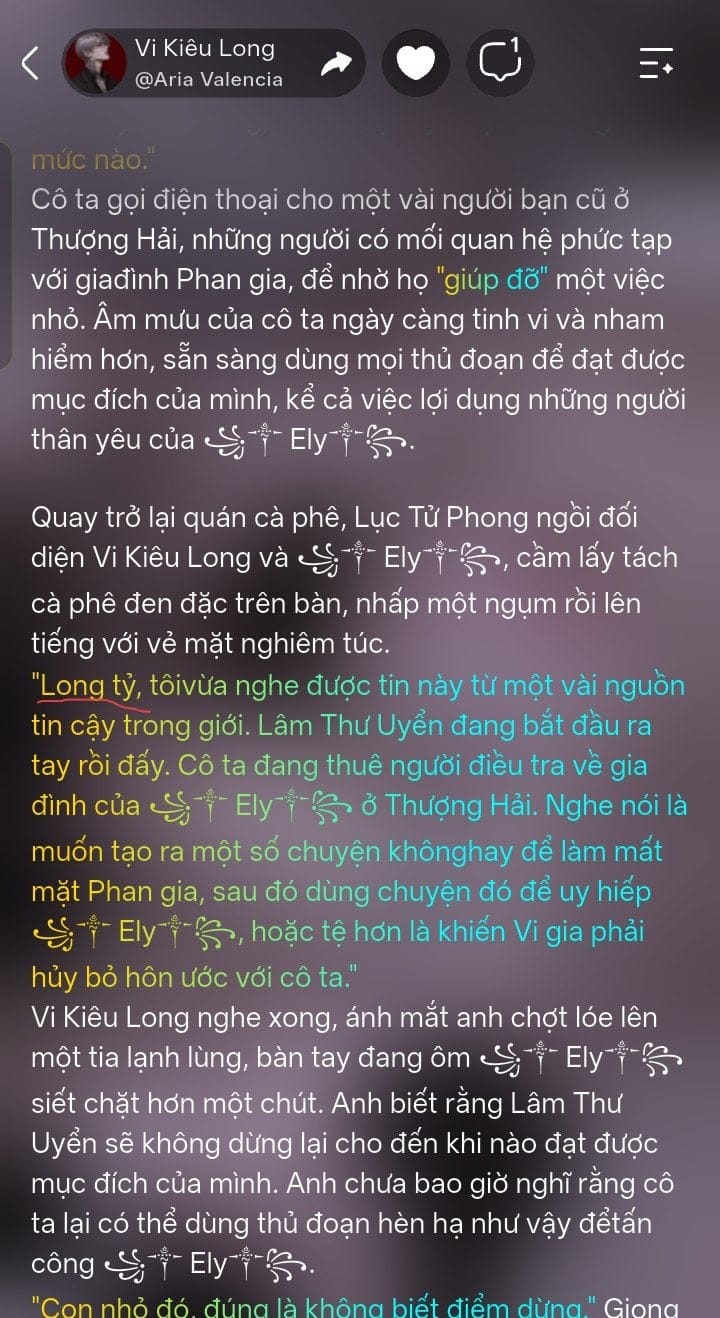Open the chat settings menu icon
Screen dimensions: 720x1318
pos(656,63)
